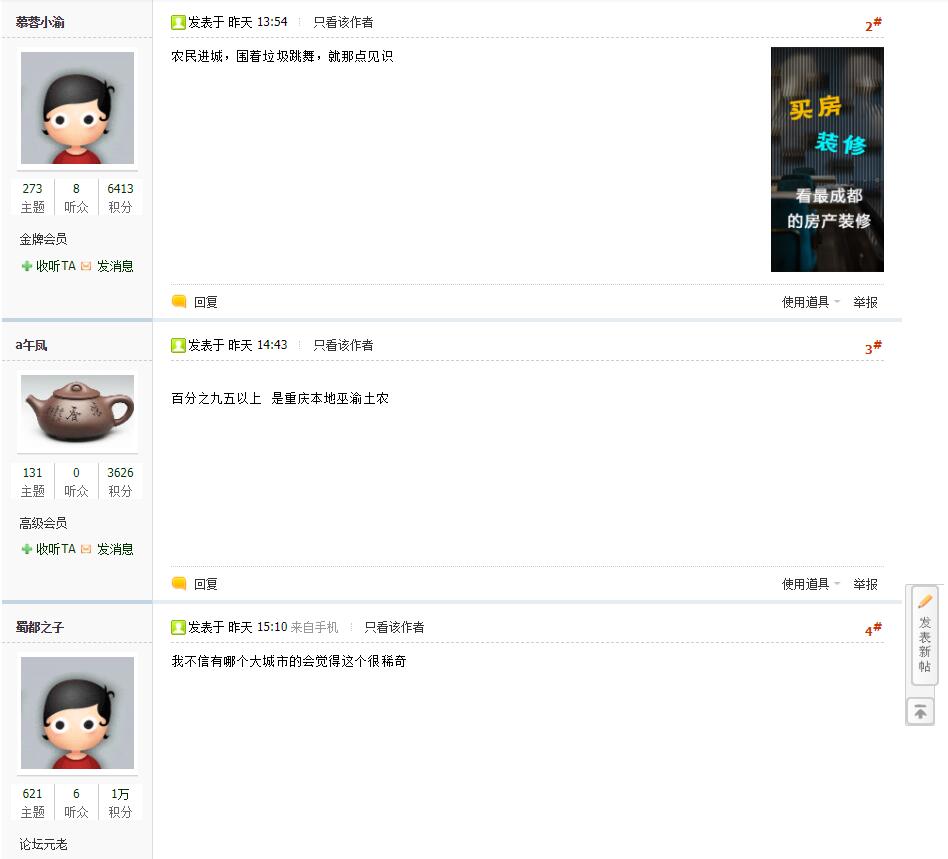Open 慕蓉小渝's profile avatar
The height and width of the screenshot is (859, 948).
point(77,108)
